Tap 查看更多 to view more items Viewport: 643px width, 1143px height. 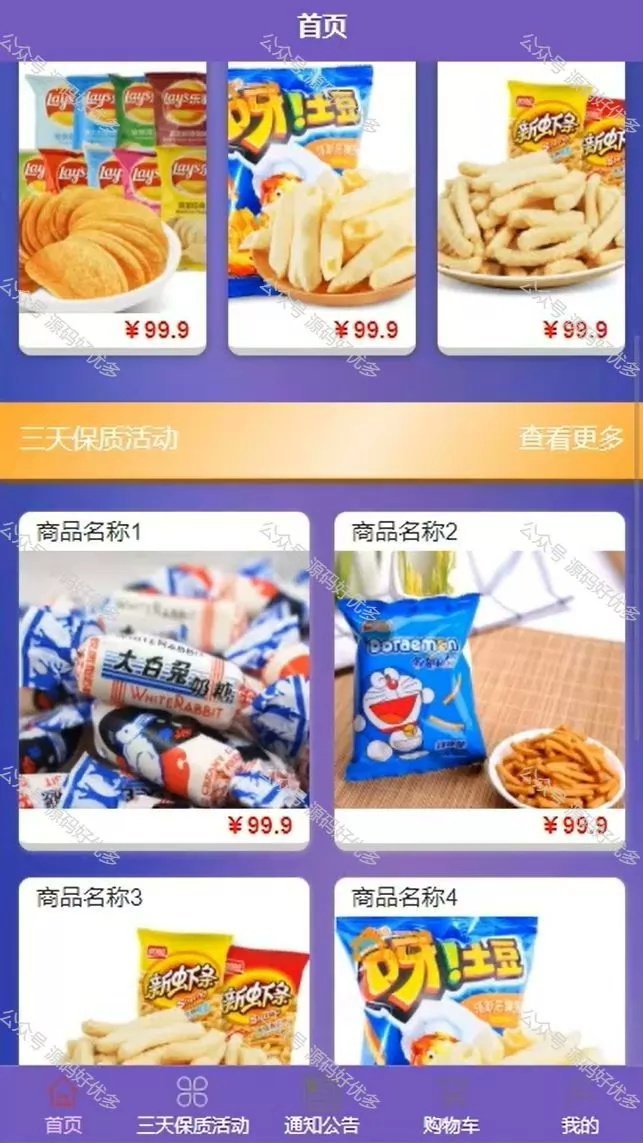point(571,439)
